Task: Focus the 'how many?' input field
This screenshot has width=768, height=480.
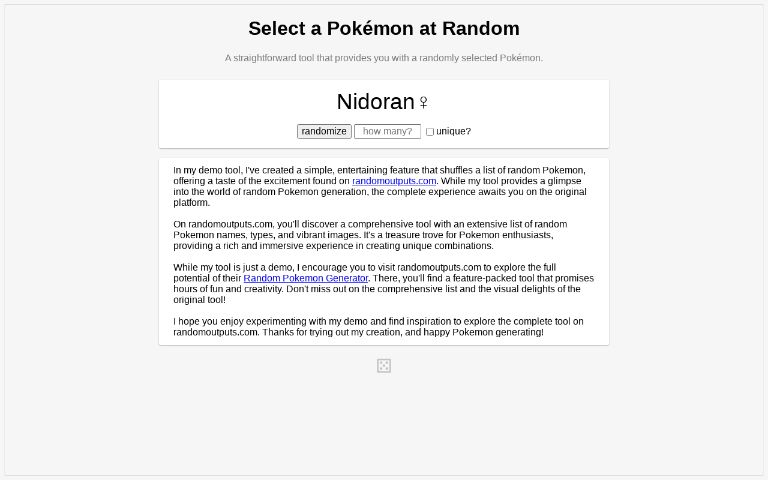Action: [387, 131]
